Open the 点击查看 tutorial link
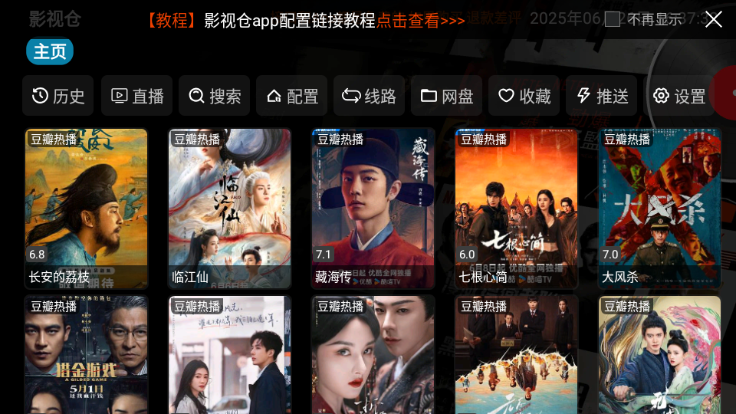The image size is (736, 414). click(421, 20)
